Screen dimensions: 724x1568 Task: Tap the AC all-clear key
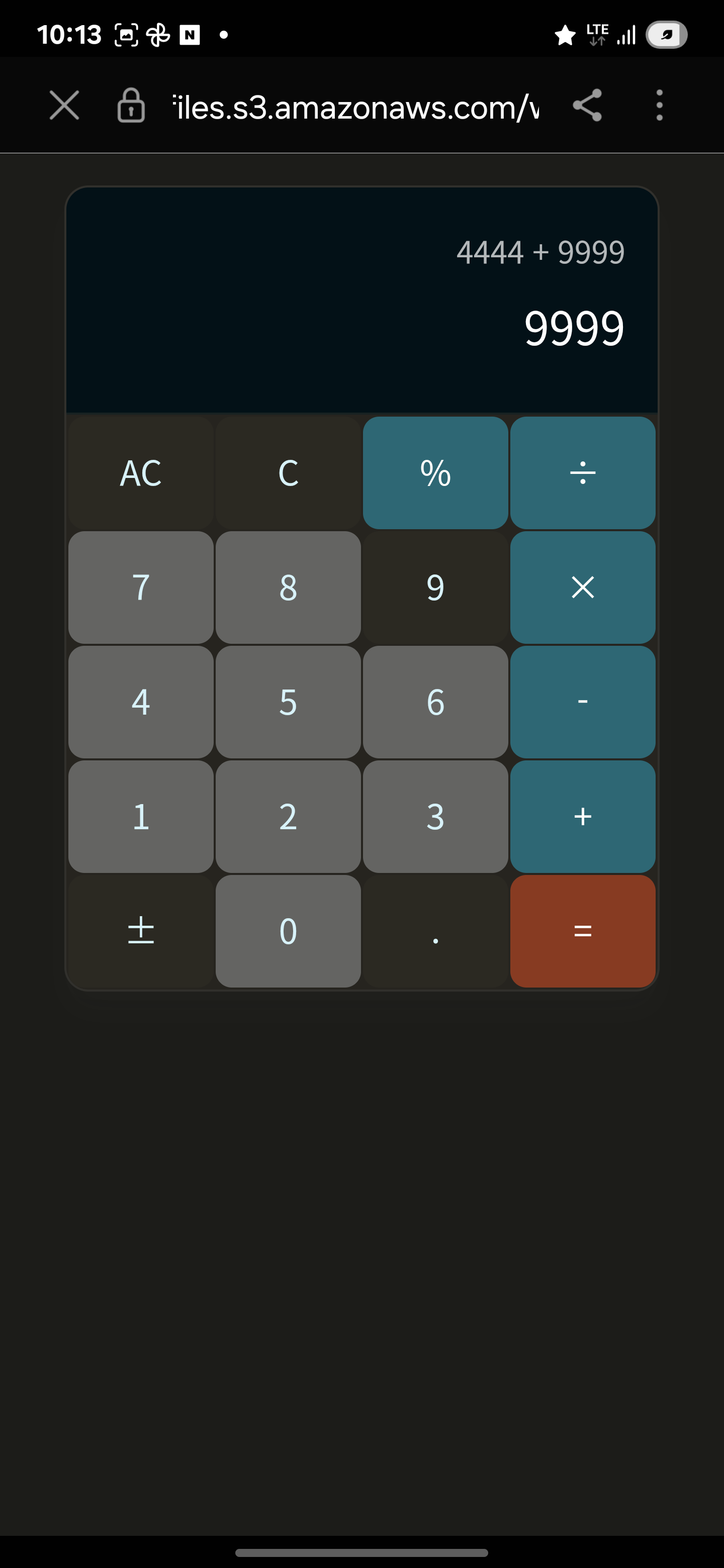(141, 473)
